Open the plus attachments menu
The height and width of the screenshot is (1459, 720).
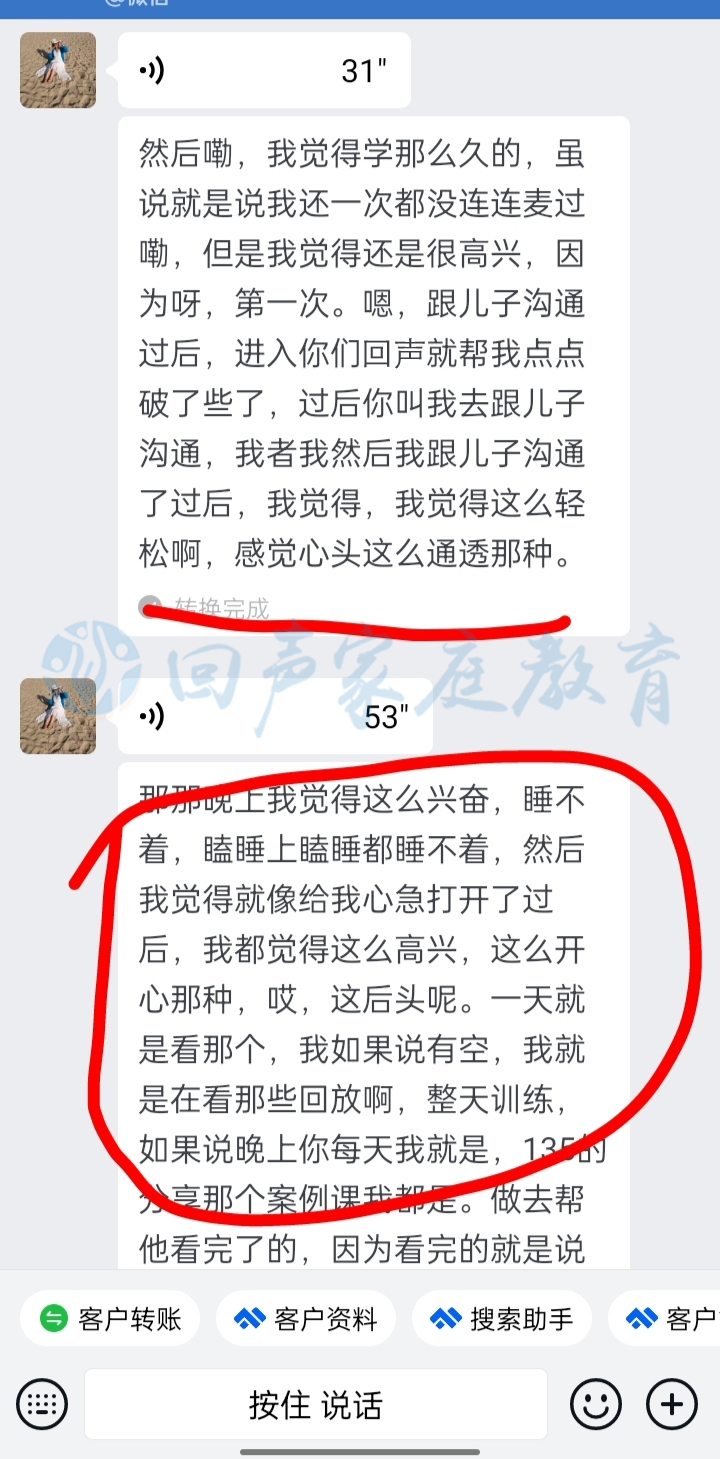click(x=672, y=1405)
